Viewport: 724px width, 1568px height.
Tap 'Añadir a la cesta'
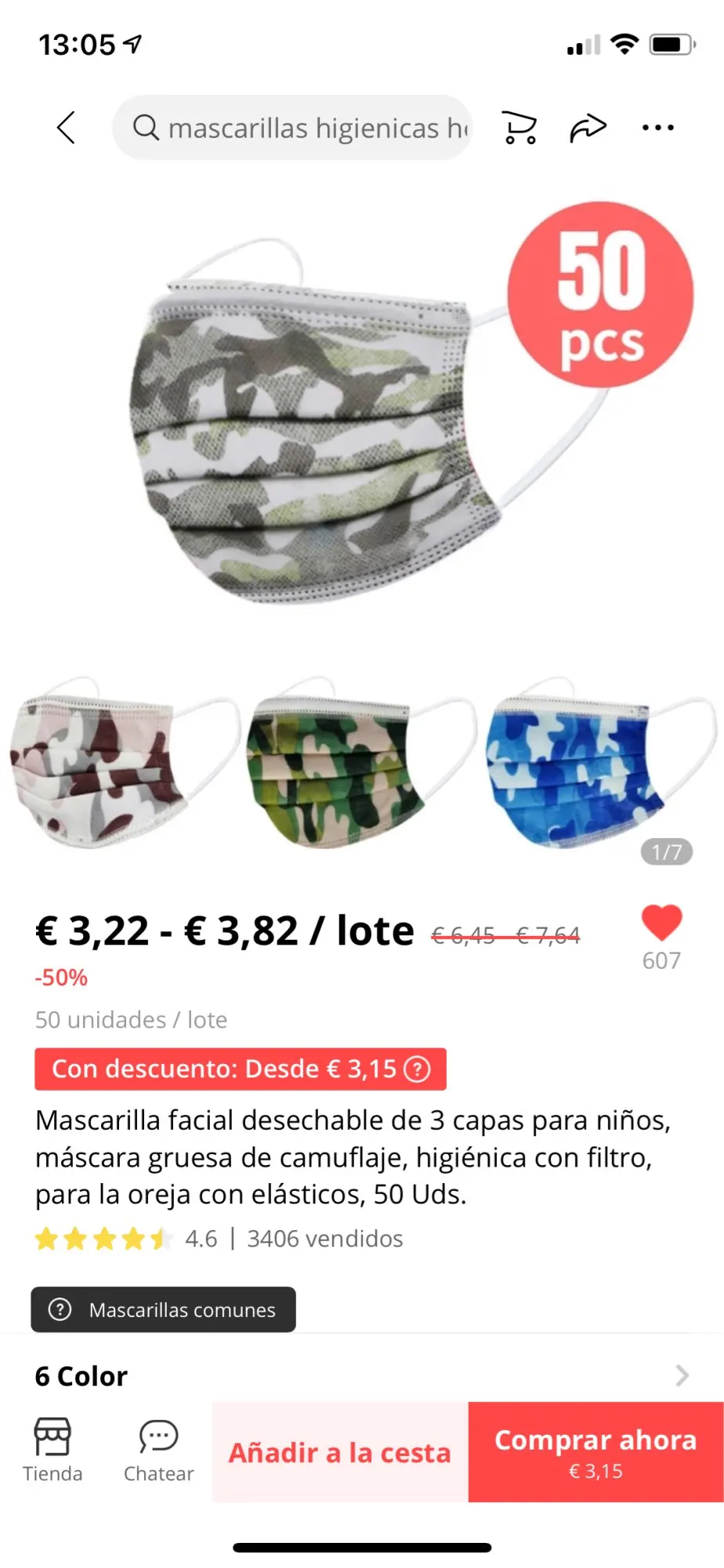coord(340,1452)
